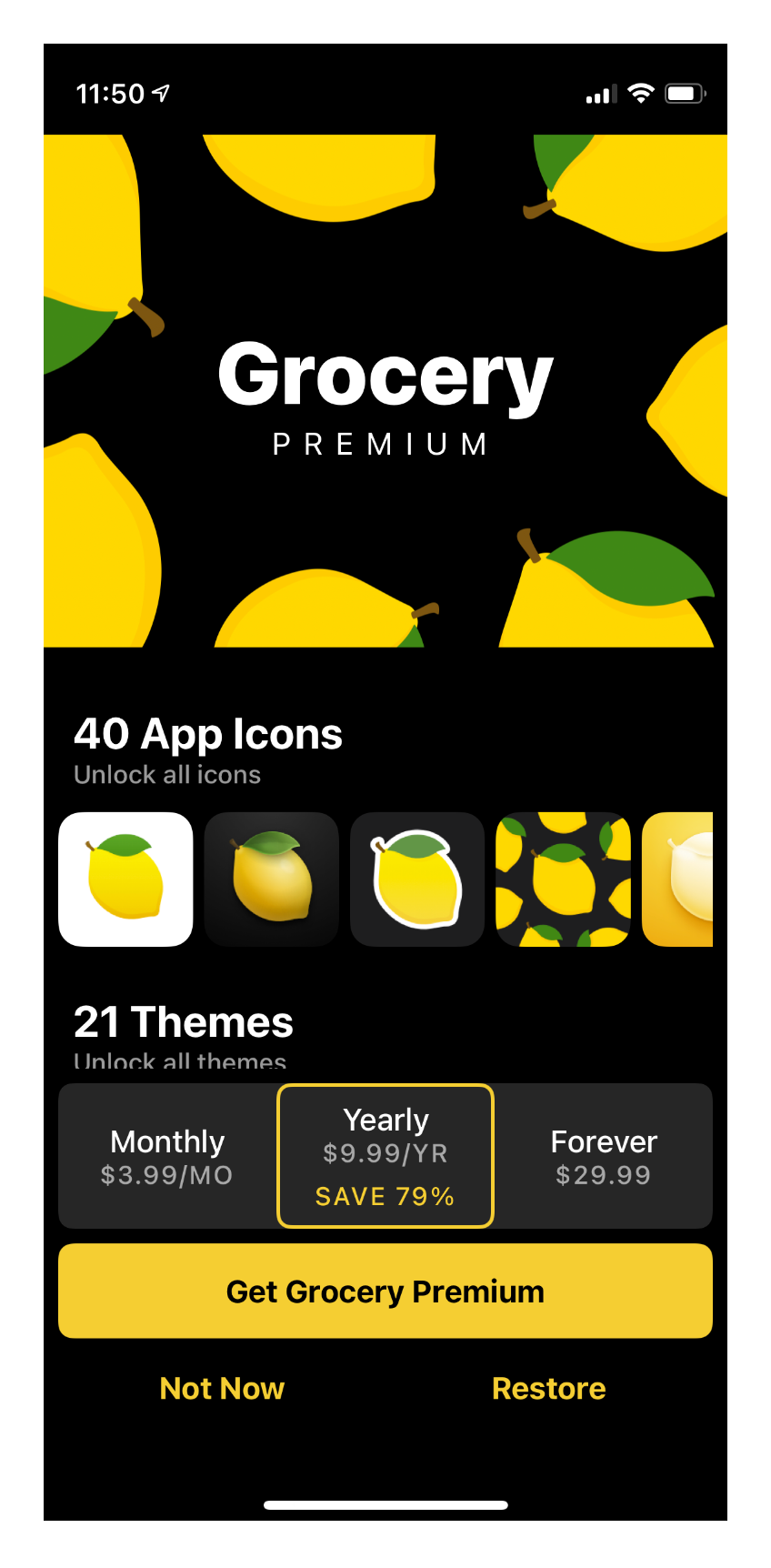Preview the lemon sticker outline icon

pyautogui.click(x=417, y=879)
